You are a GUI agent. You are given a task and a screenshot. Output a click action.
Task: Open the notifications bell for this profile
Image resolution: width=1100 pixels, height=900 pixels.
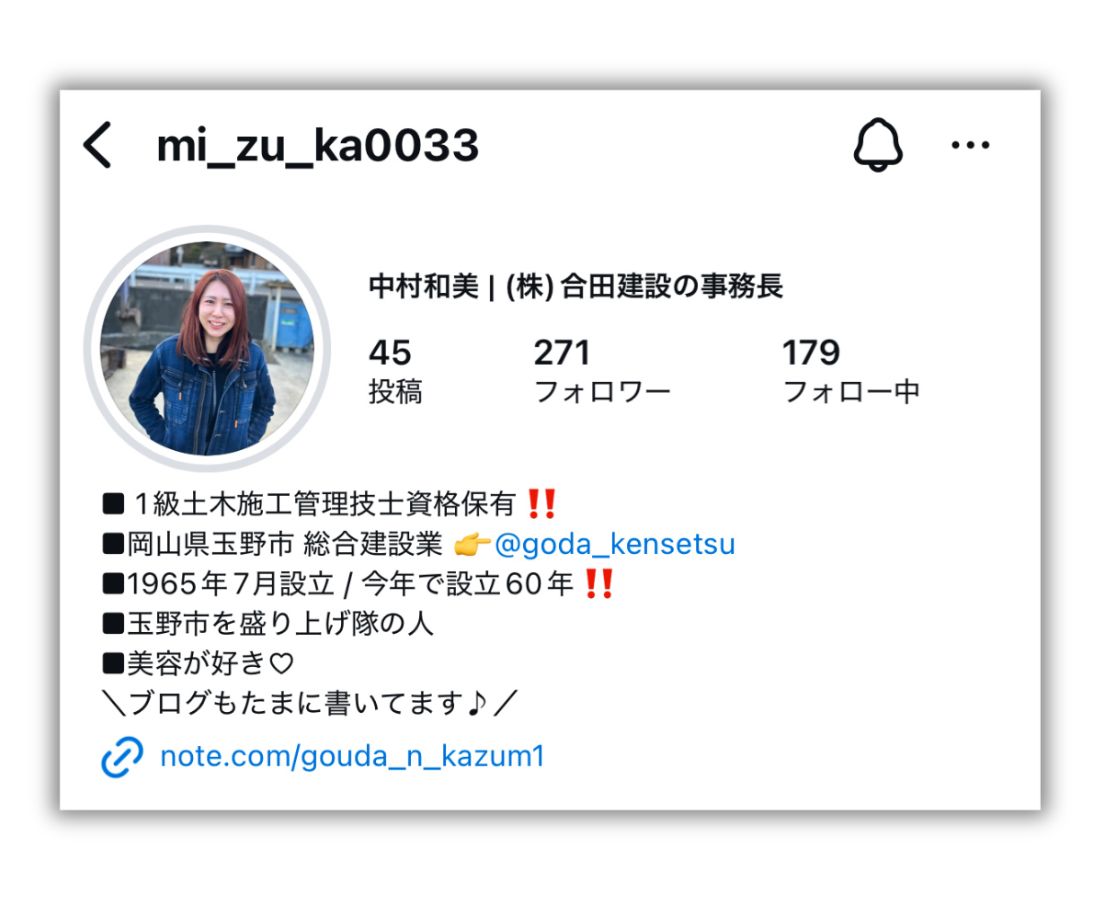(877, 146)
